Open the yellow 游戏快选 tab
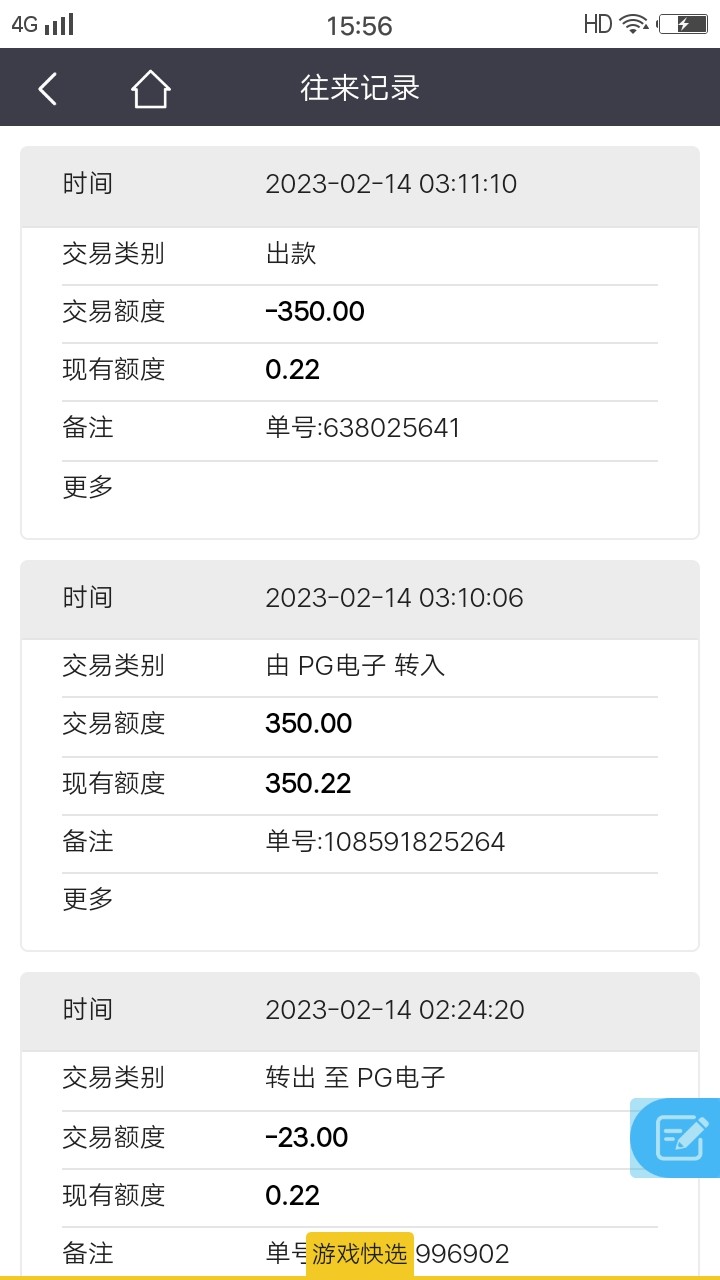Image resolution: width=720 pixels, height=1280 pixels. tap(360, 1254)
